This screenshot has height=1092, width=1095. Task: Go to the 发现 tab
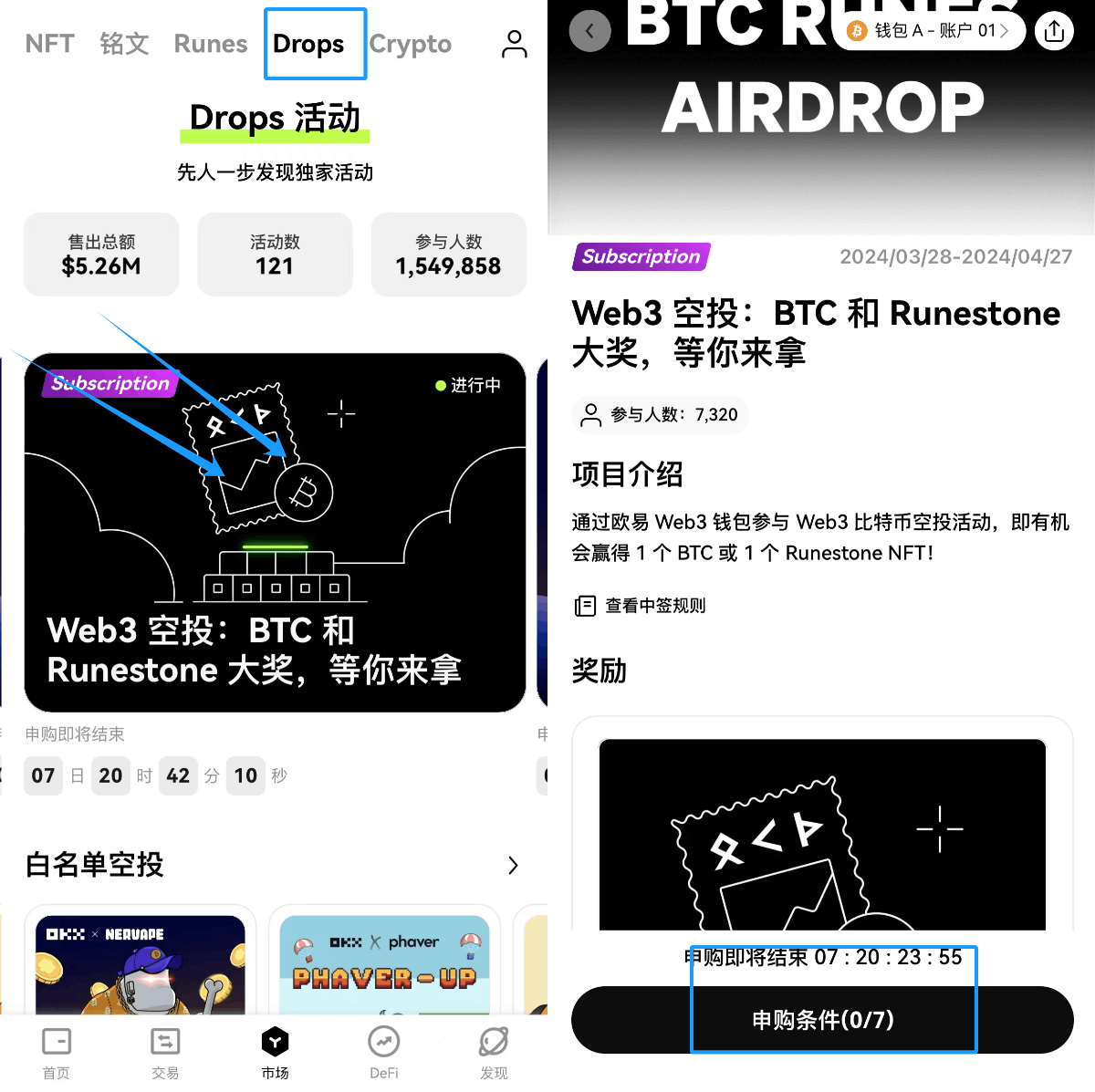pos(494,1052)
